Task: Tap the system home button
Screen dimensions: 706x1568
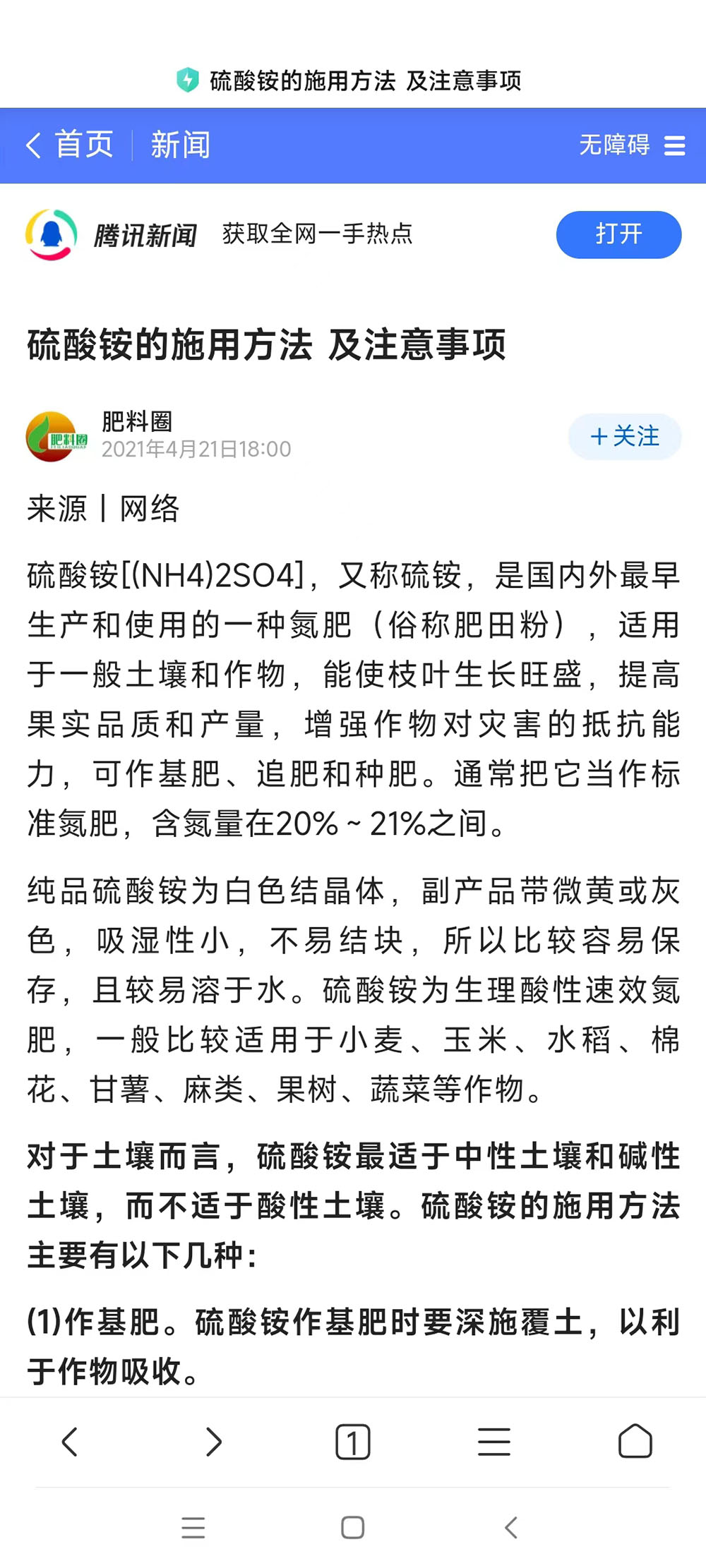Action: pos(352,1528)
